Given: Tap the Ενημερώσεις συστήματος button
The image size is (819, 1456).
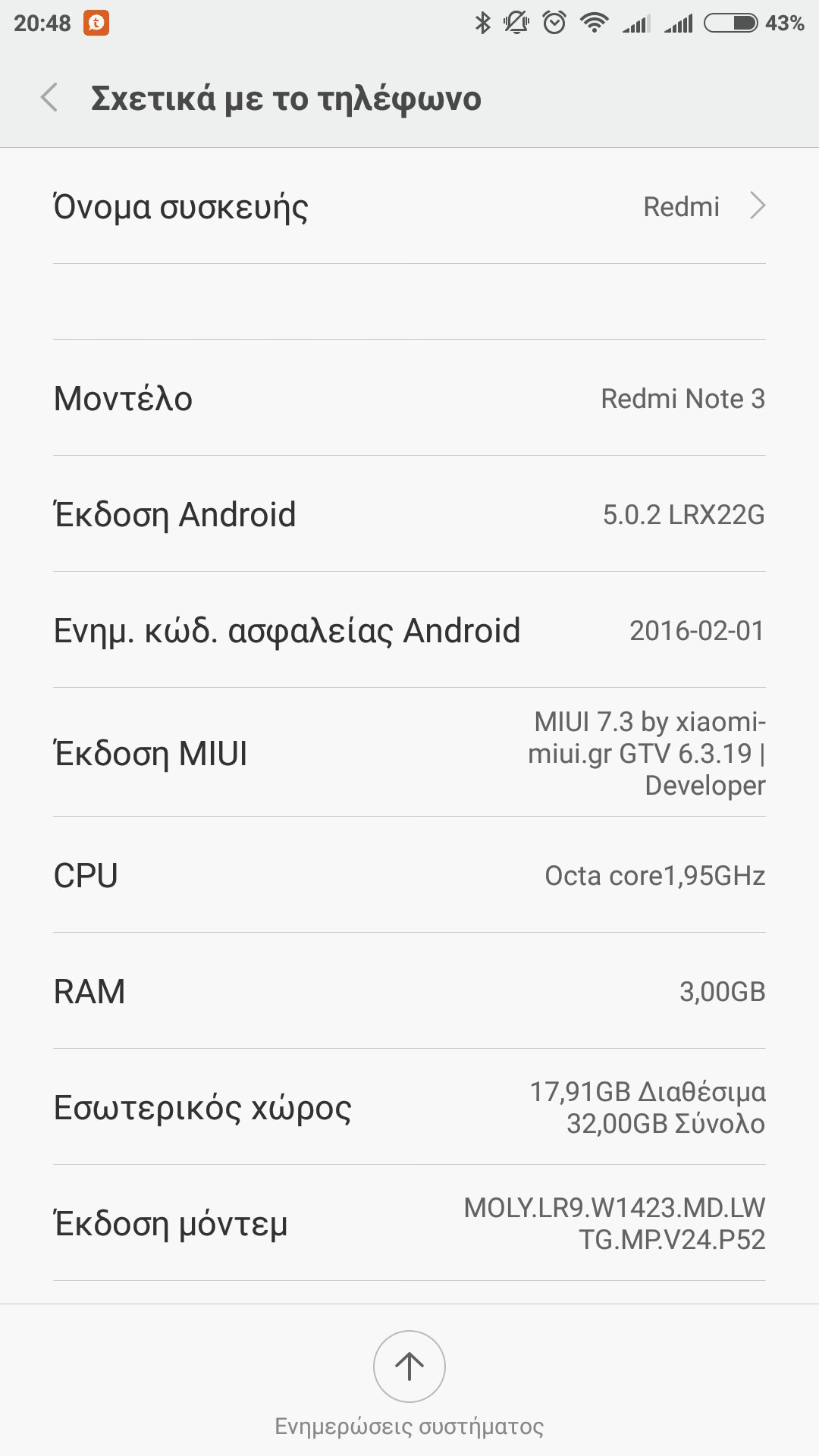Looking at the screenshot, I should tap(409, 1367).
